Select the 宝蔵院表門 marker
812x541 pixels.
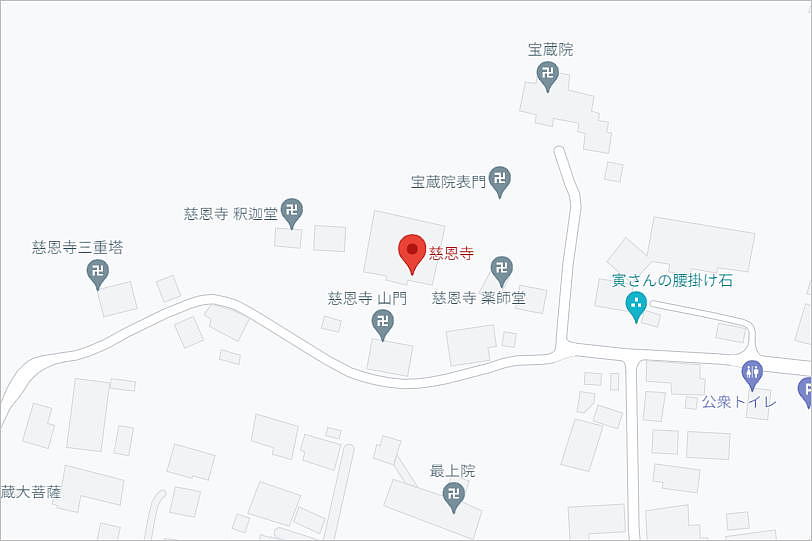pyautogui.click(x=500, y=180)
